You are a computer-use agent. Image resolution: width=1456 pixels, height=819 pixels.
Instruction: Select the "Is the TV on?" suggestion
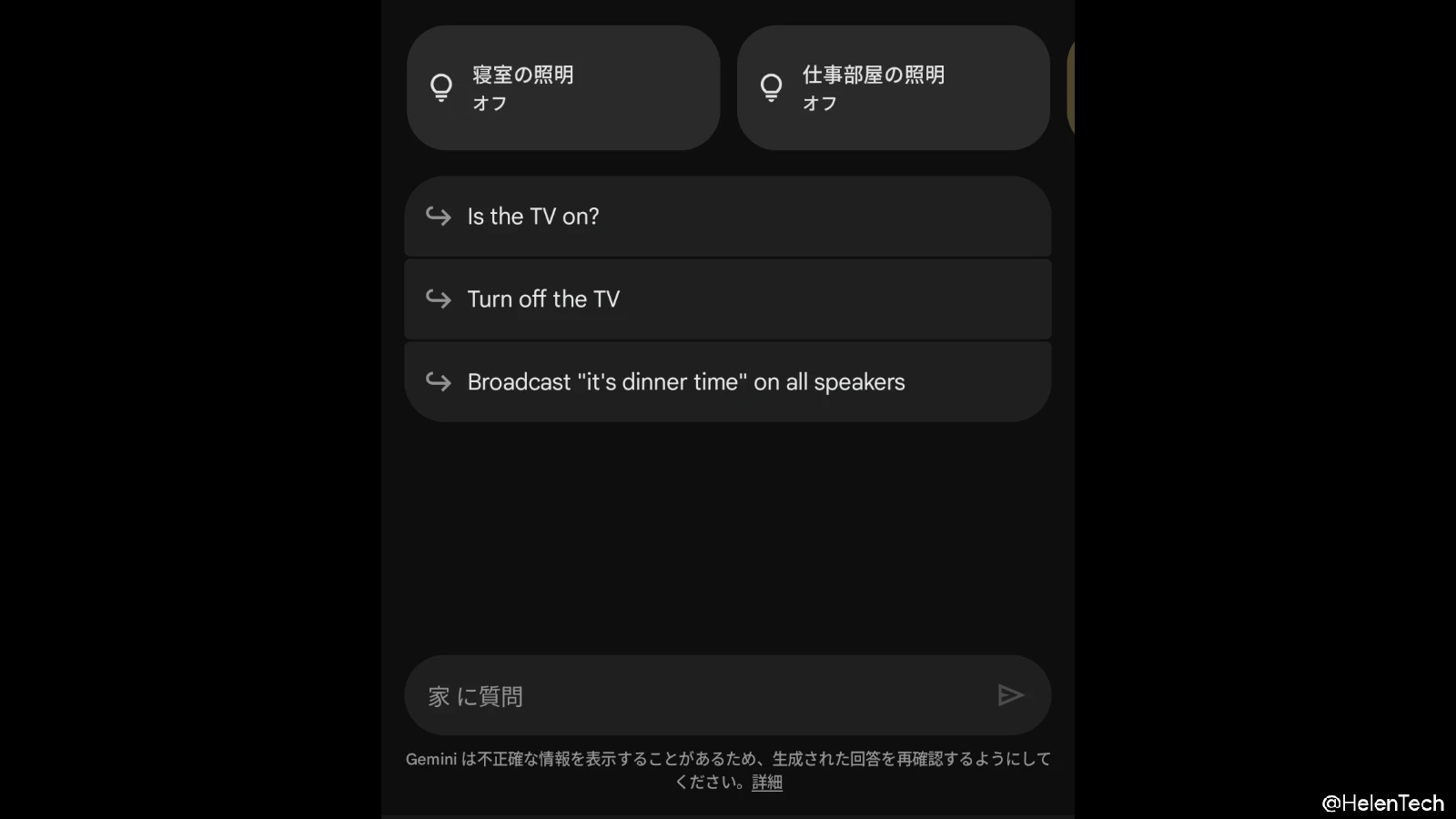click(x=727, y=217)
